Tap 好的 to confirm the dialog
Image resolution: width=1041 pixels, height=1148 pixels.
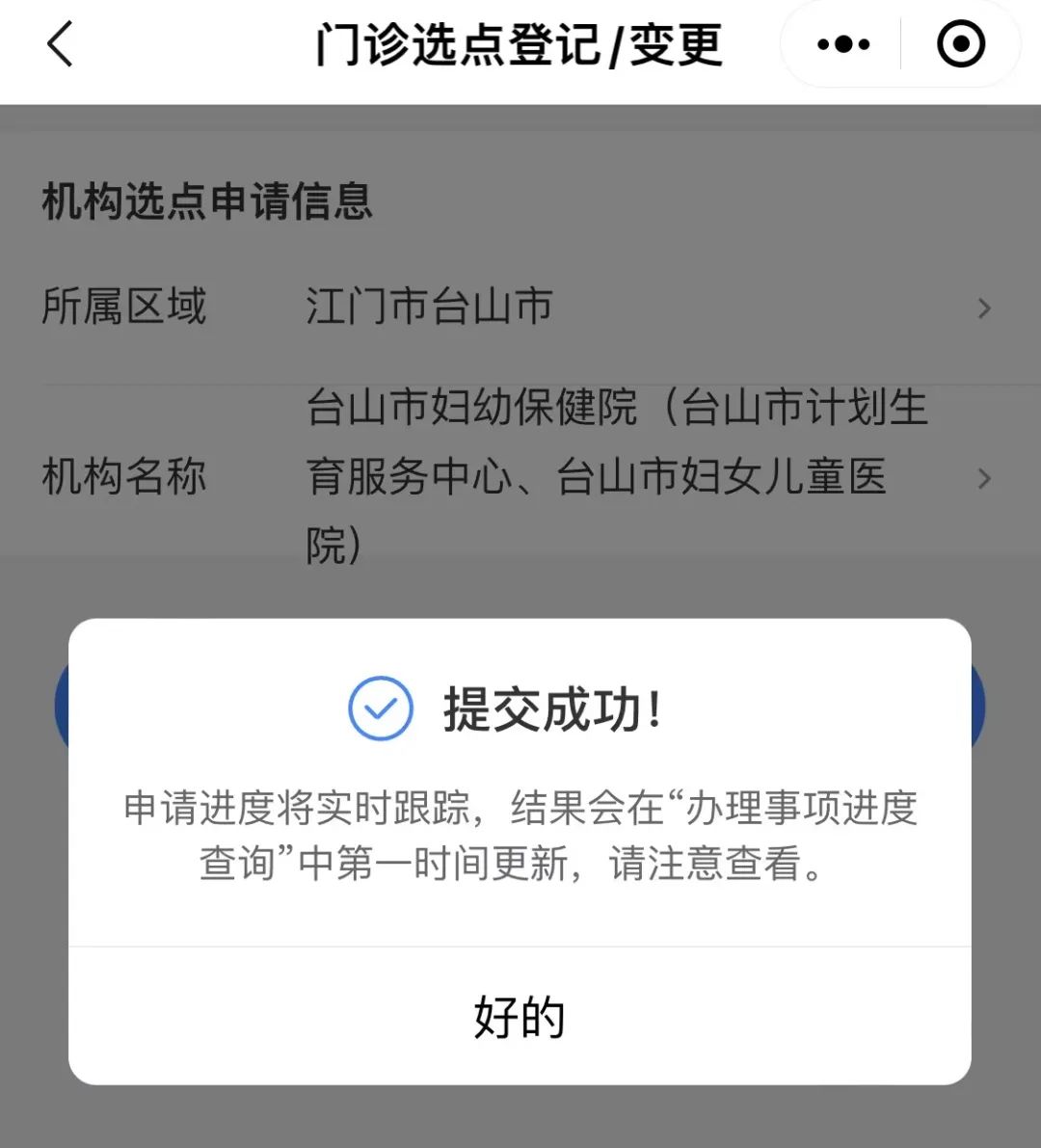point(520,1017)
